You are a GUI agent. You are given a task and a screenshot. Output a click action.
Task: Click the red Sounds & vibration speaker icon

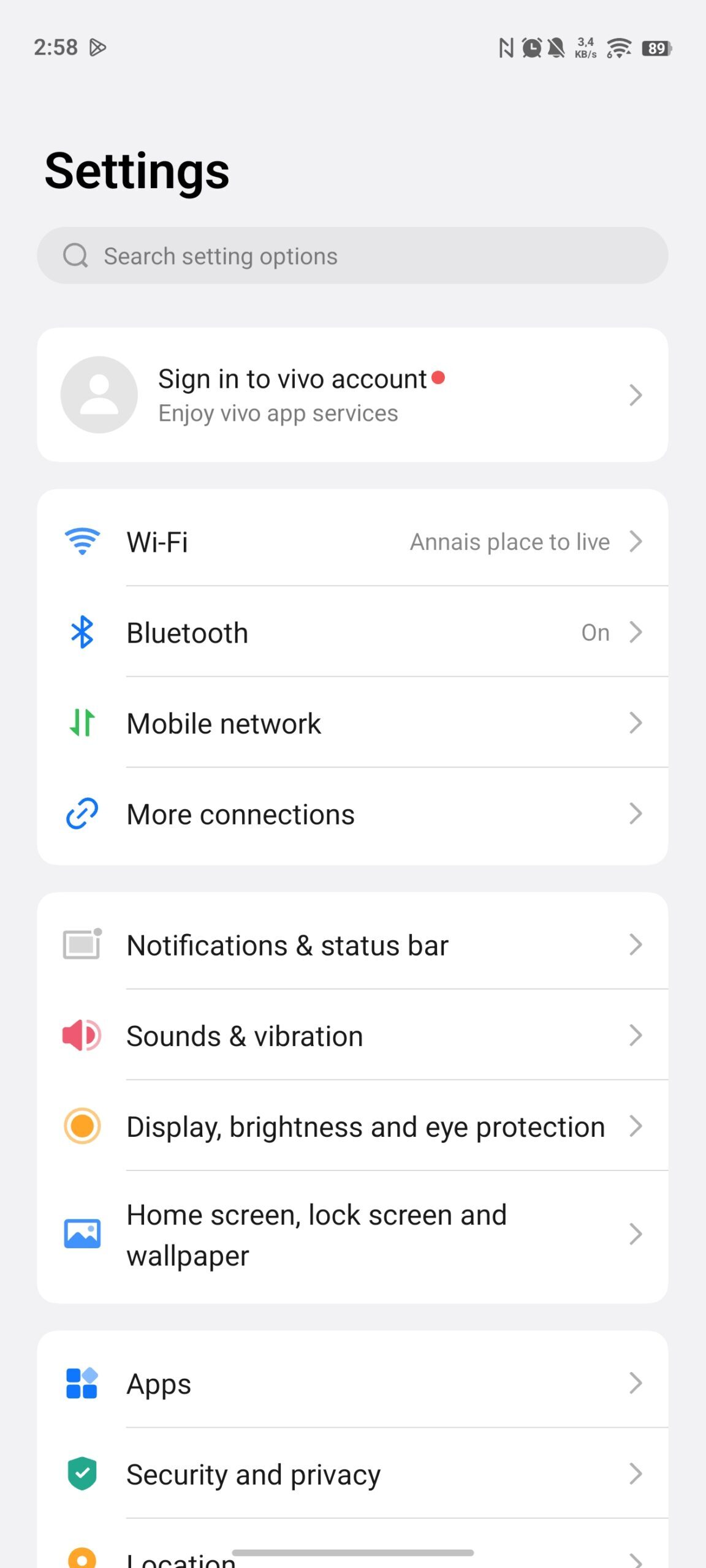point(82,1035)
